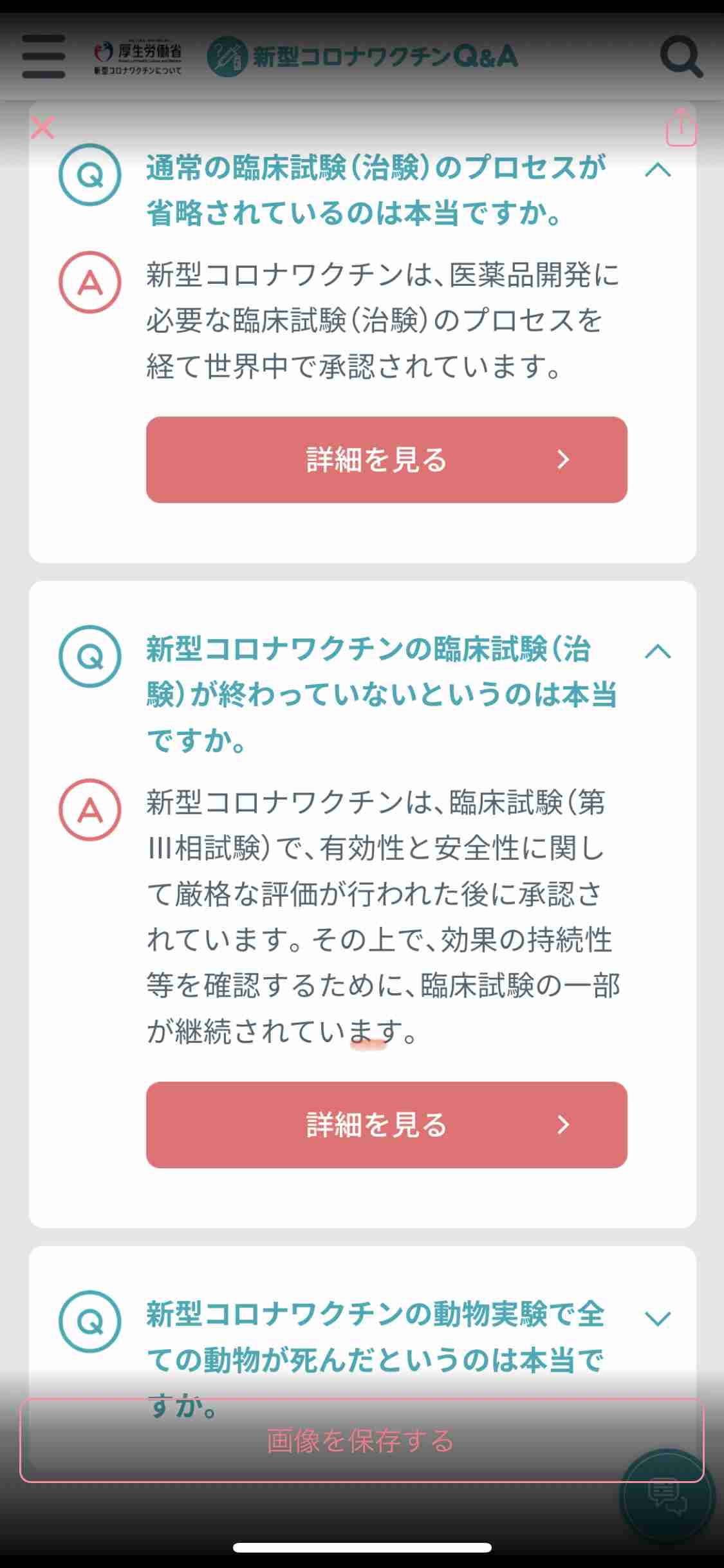
Task: Collapse the 省略されているのは本当ですか question
Action: (x=658, y=170)
